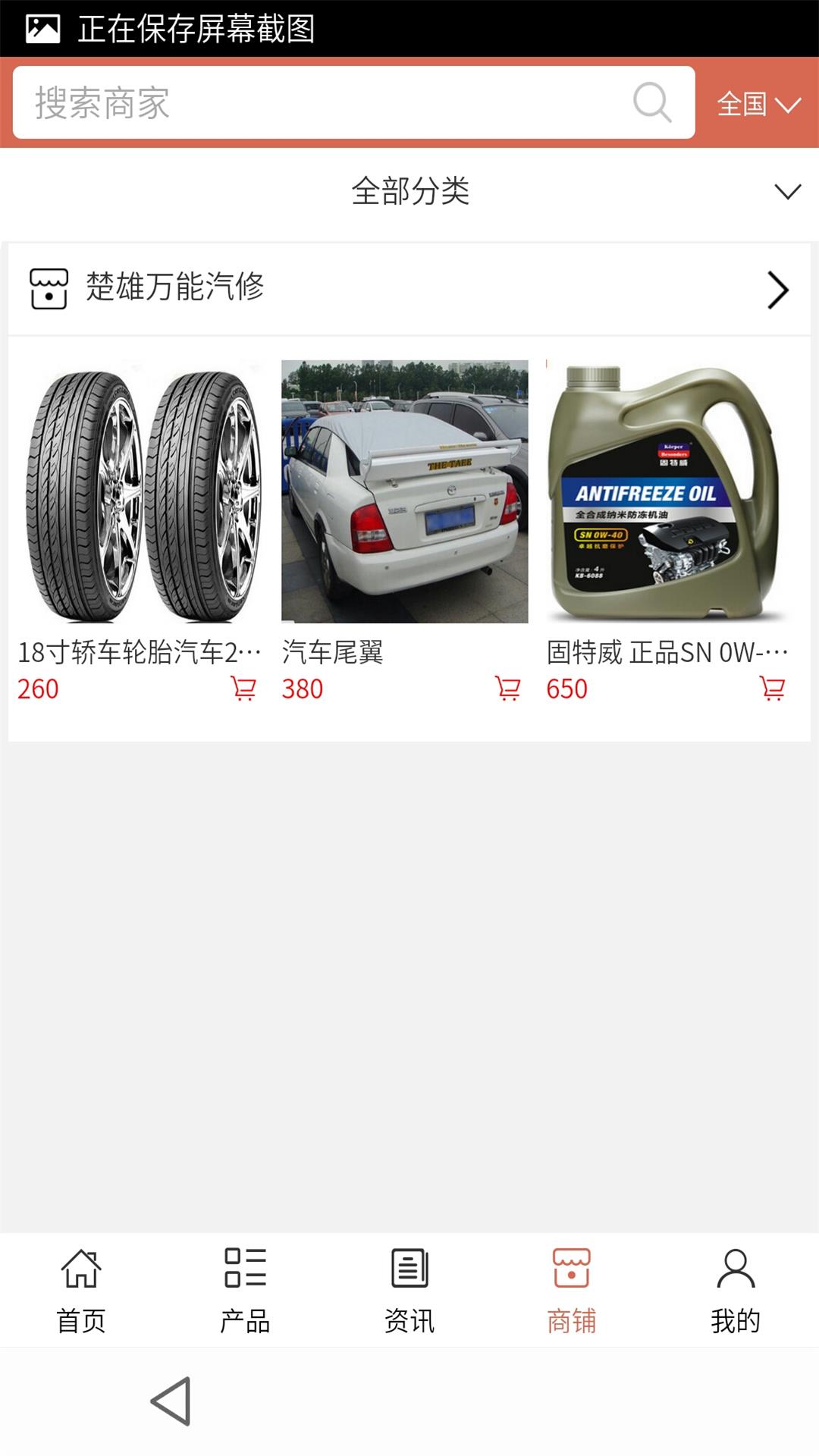Add the 650 固特威 oil to cart
Screen dimensions: 819x1456
(x=772, y=689)
